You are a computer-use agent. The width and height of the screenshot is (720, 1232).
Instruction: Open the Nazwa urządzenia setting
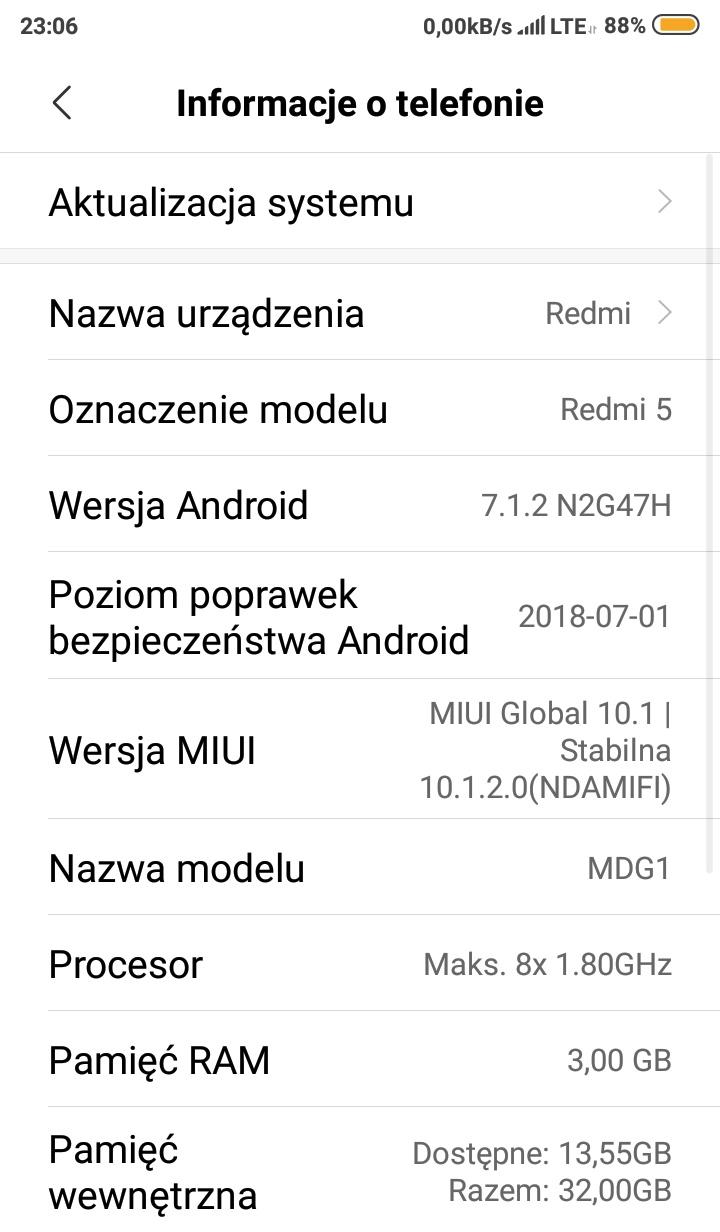(x=360, y=314)
